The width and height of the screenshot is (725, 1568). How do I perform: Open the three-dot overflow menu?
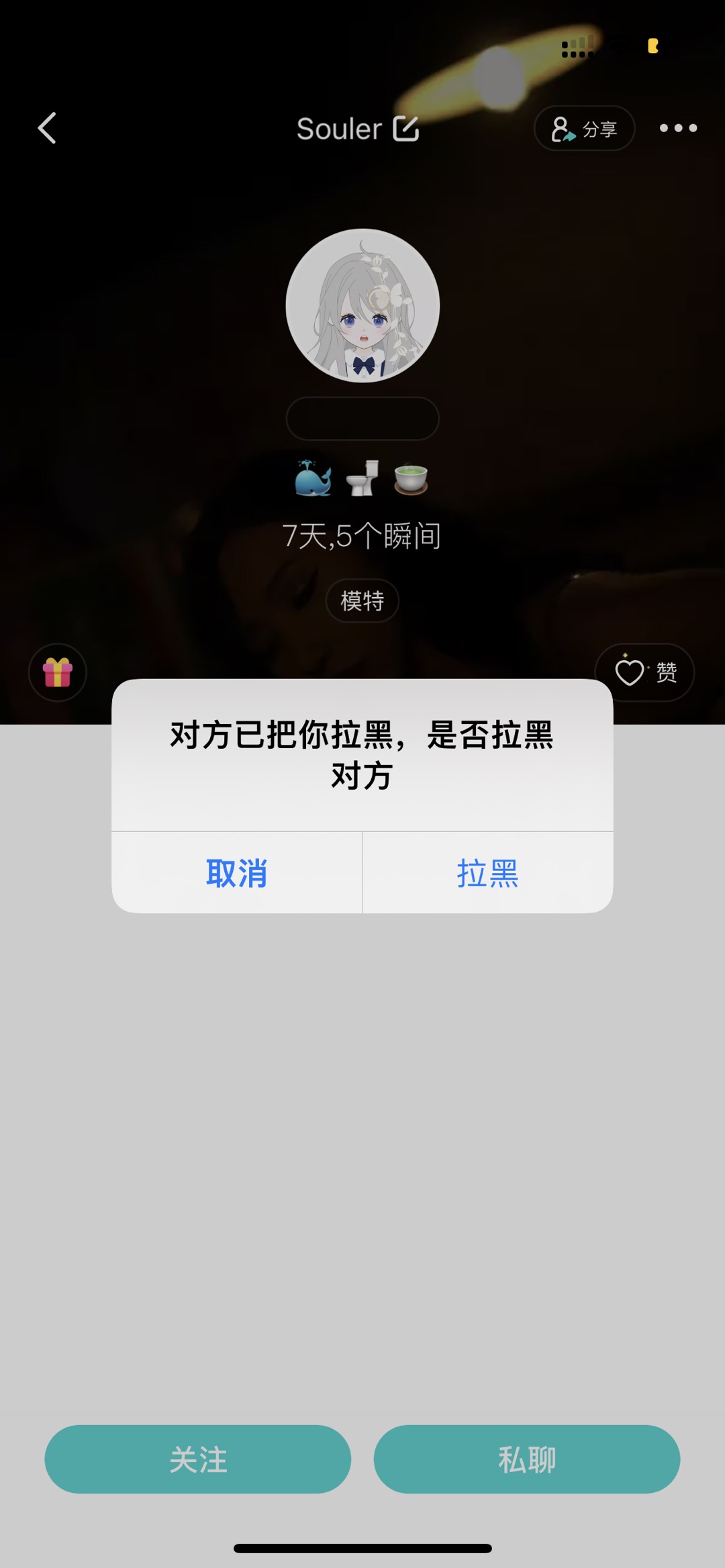(678, 128)
